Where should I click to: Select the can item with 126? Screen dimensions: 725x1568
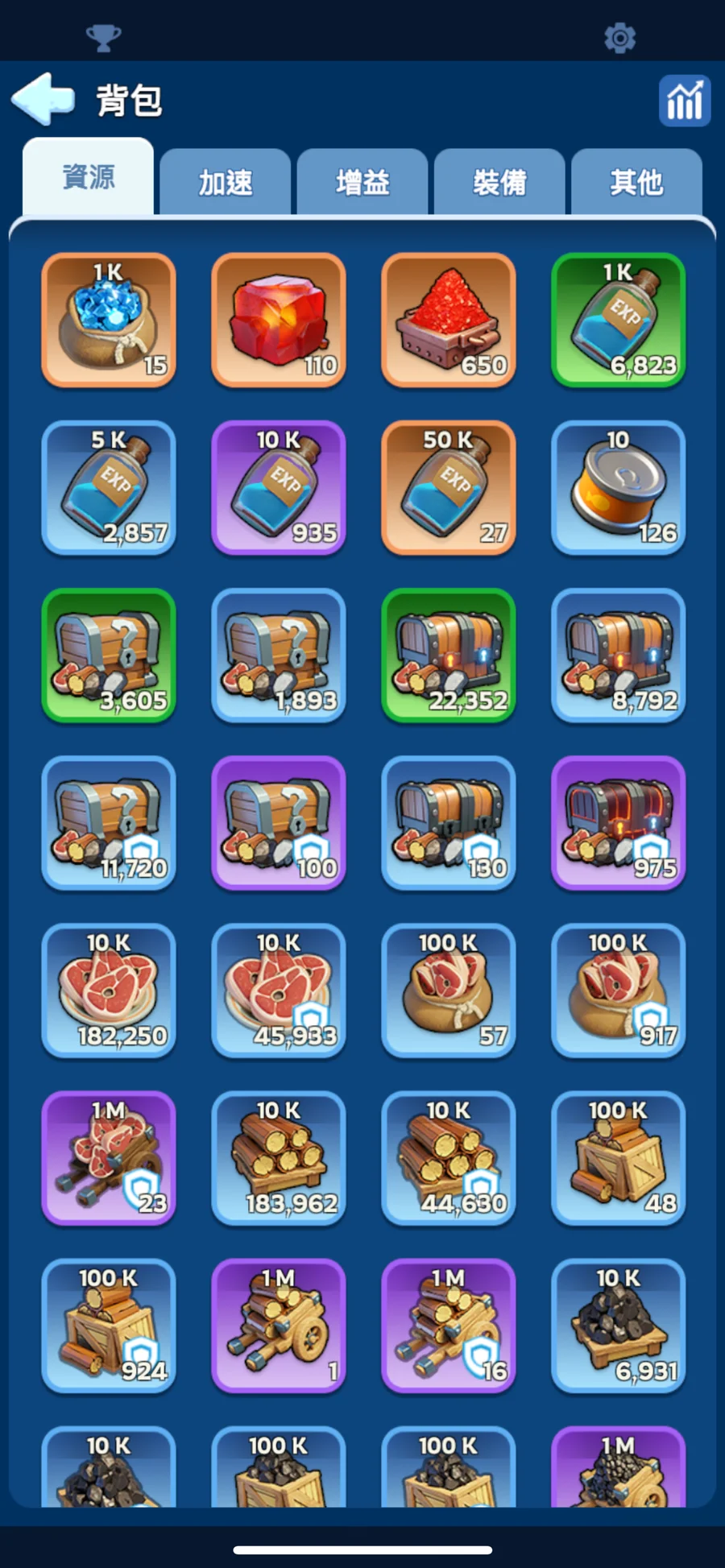click(x=618, y=487)
